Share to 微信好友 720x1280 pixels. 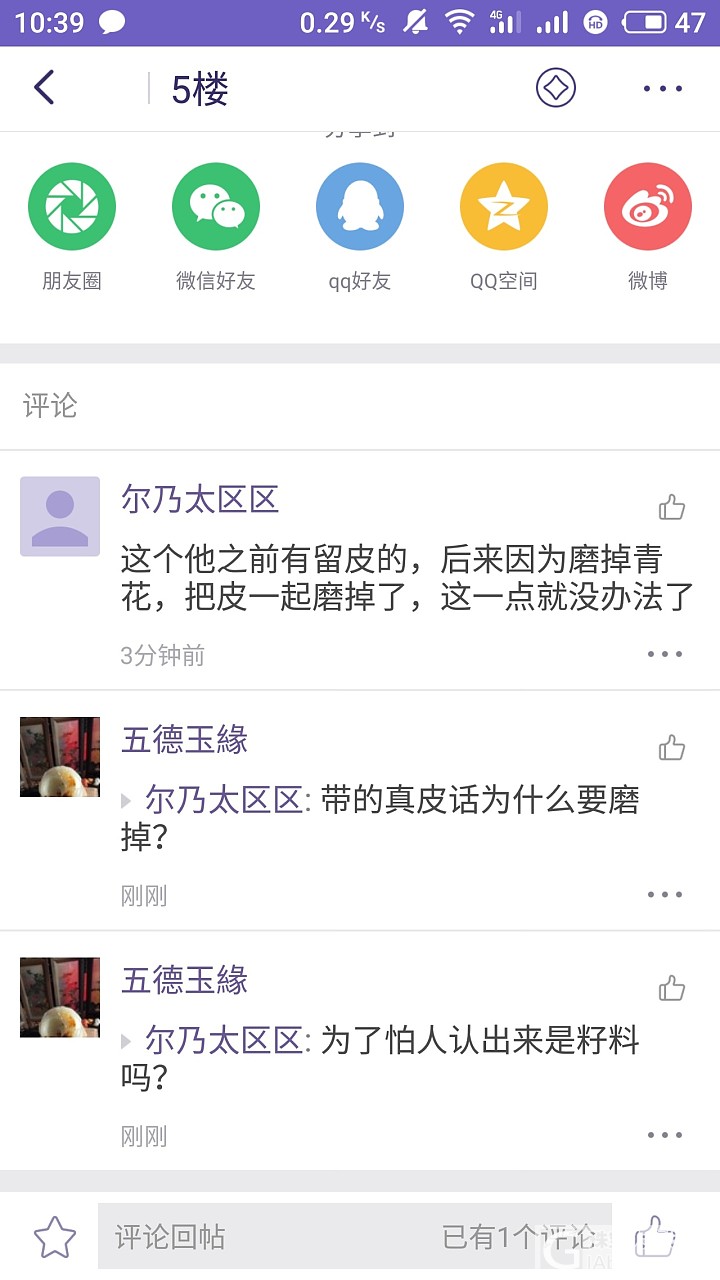[x=216, y=207]
